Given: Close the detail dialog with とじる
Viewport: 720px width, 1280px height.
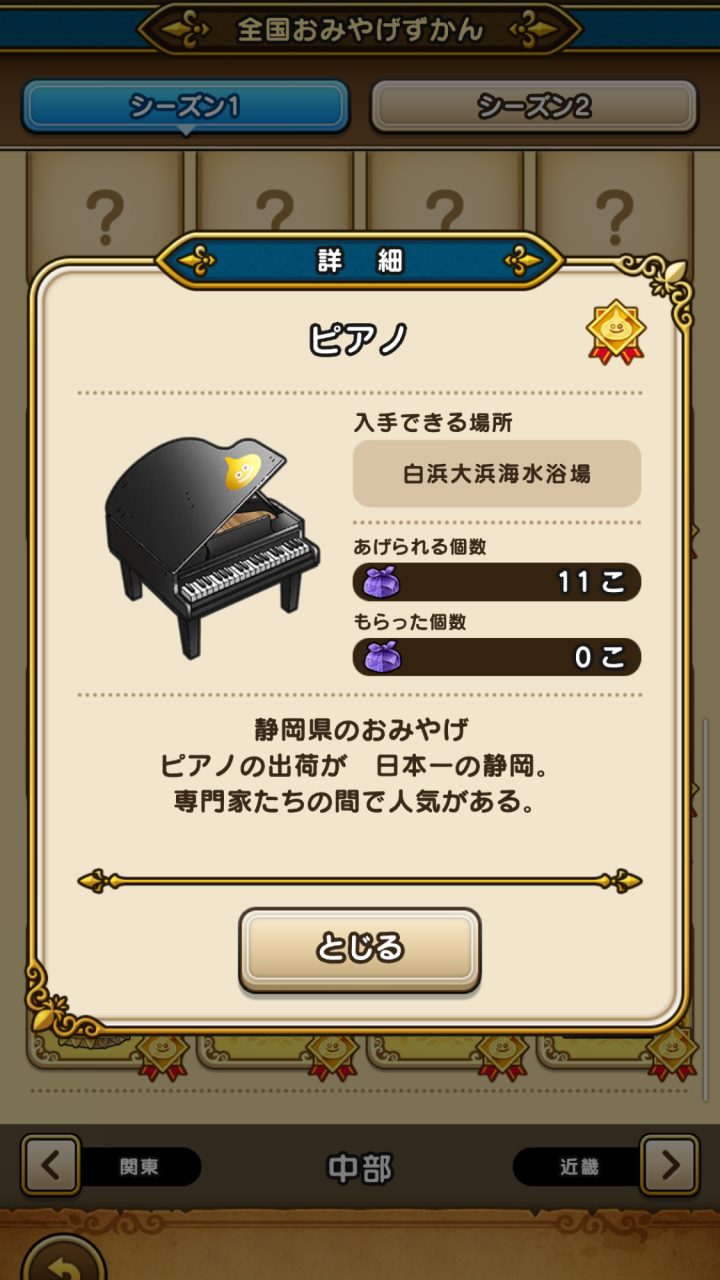Looking at the screenshot, I should tap(359, 948).
